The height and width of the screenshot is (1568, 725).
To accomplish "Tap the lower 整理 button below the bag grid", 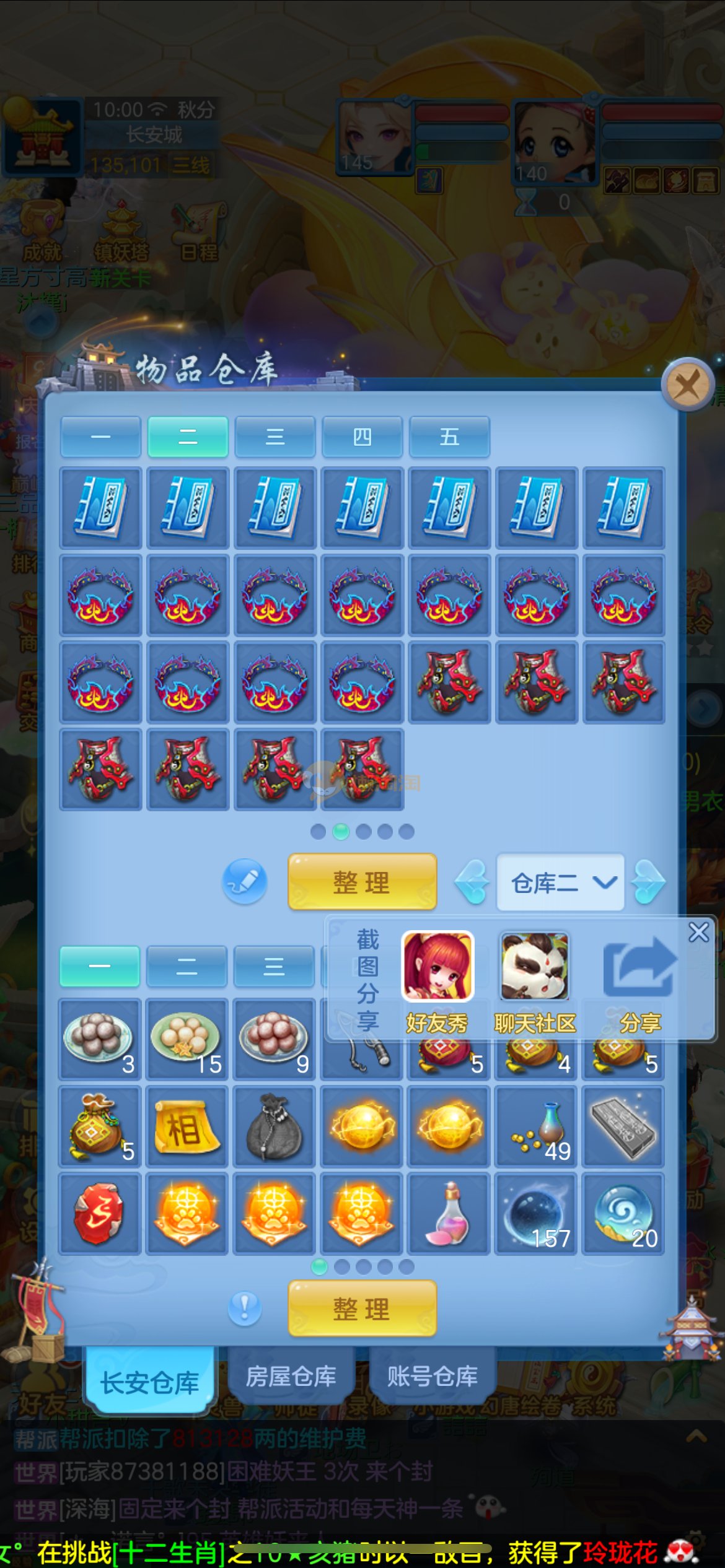I will 362,1308.
